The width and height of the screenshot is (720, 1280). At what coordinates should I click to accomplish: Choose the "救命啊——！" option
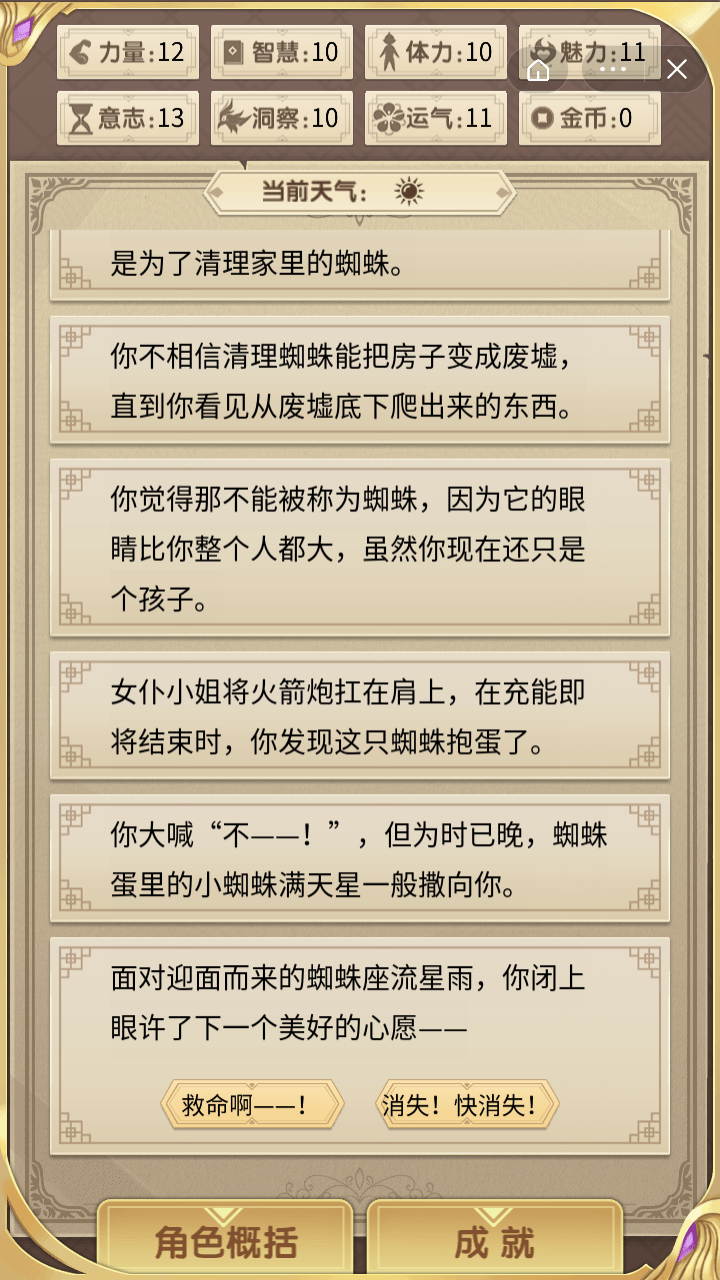click(x=251, y=1105)
